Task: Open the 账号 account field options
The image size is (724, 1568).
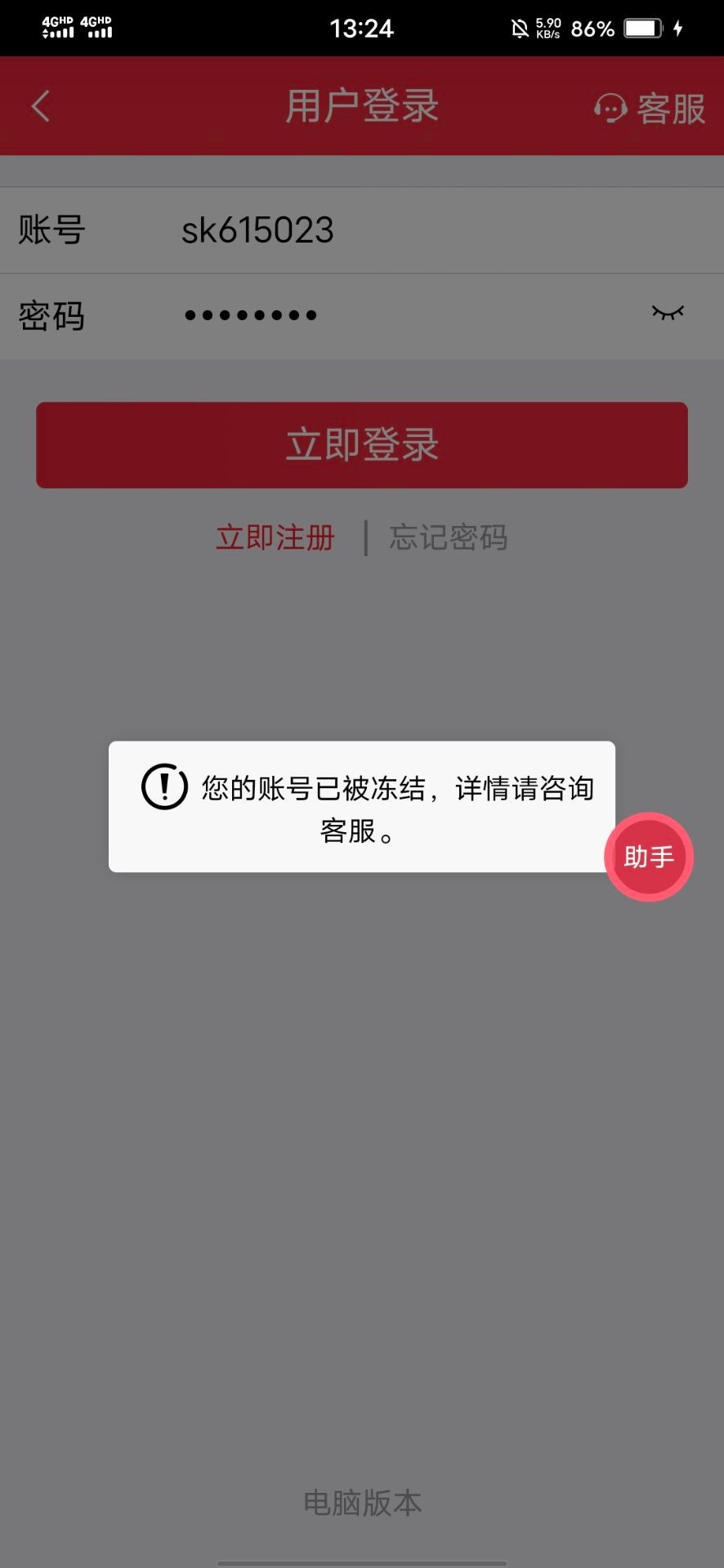Action: pyautogui.click(x=49, y=229)
